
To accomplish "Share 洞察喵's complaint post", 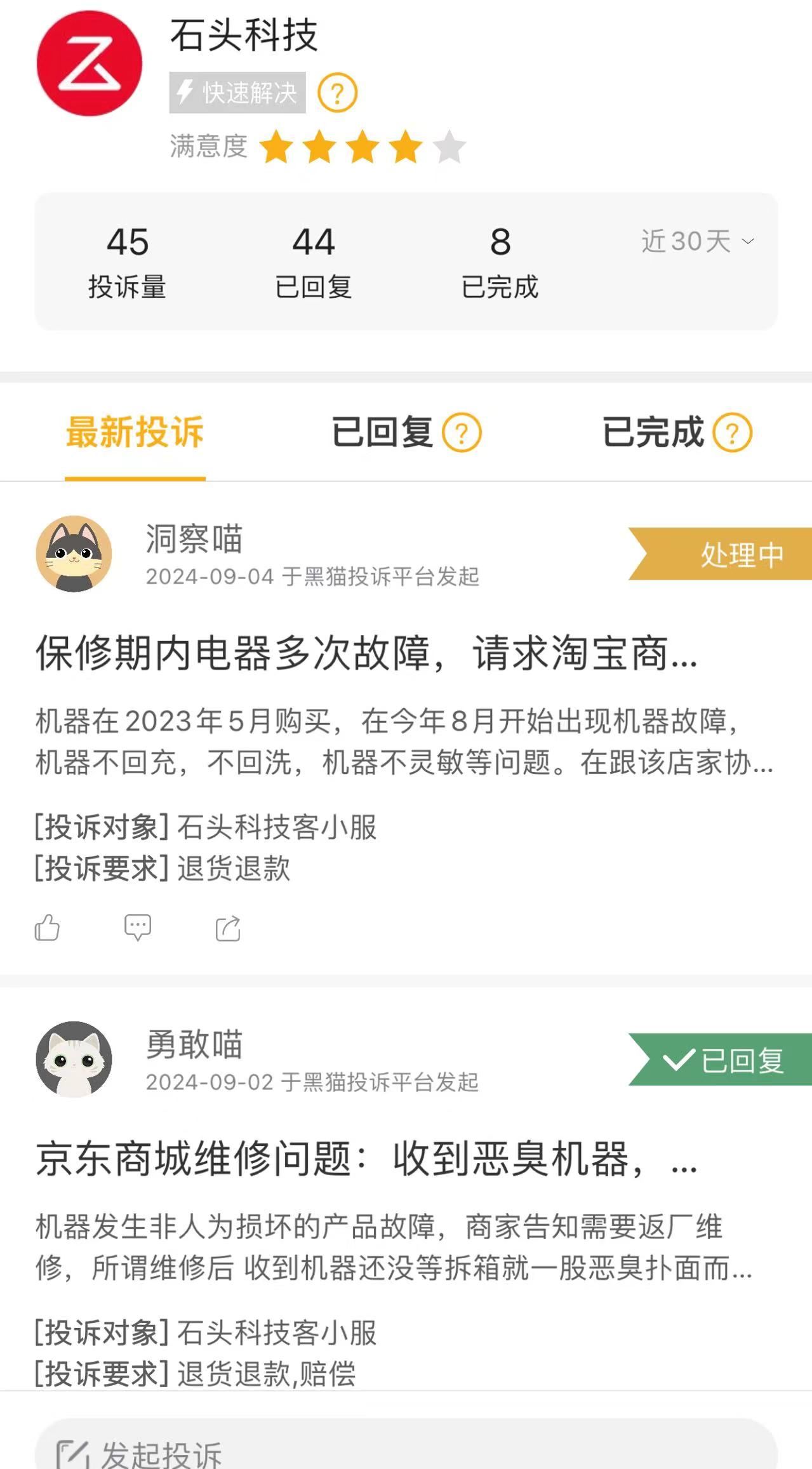I will coord(228,928).
